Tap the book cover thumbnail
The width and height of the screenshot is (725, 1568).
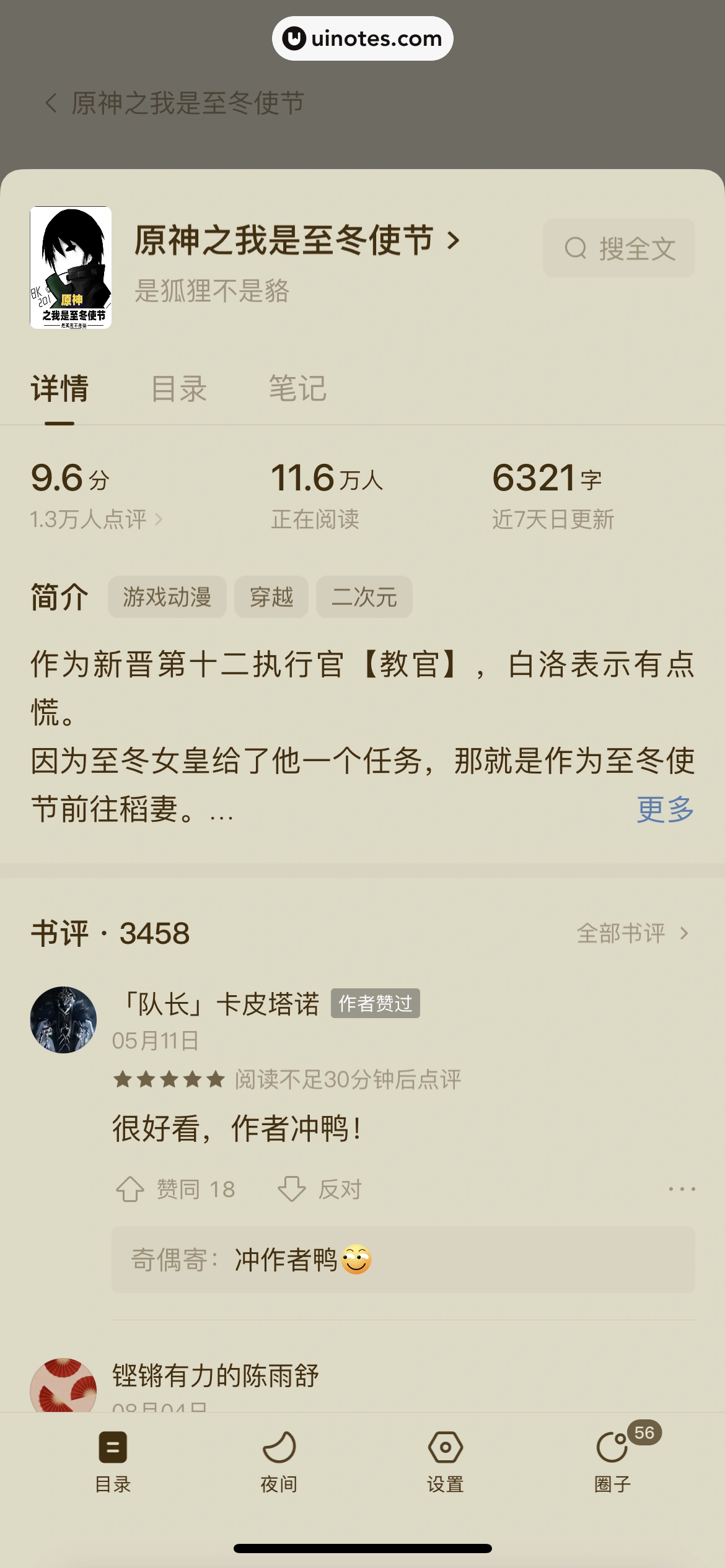click(x=71, y=268)
